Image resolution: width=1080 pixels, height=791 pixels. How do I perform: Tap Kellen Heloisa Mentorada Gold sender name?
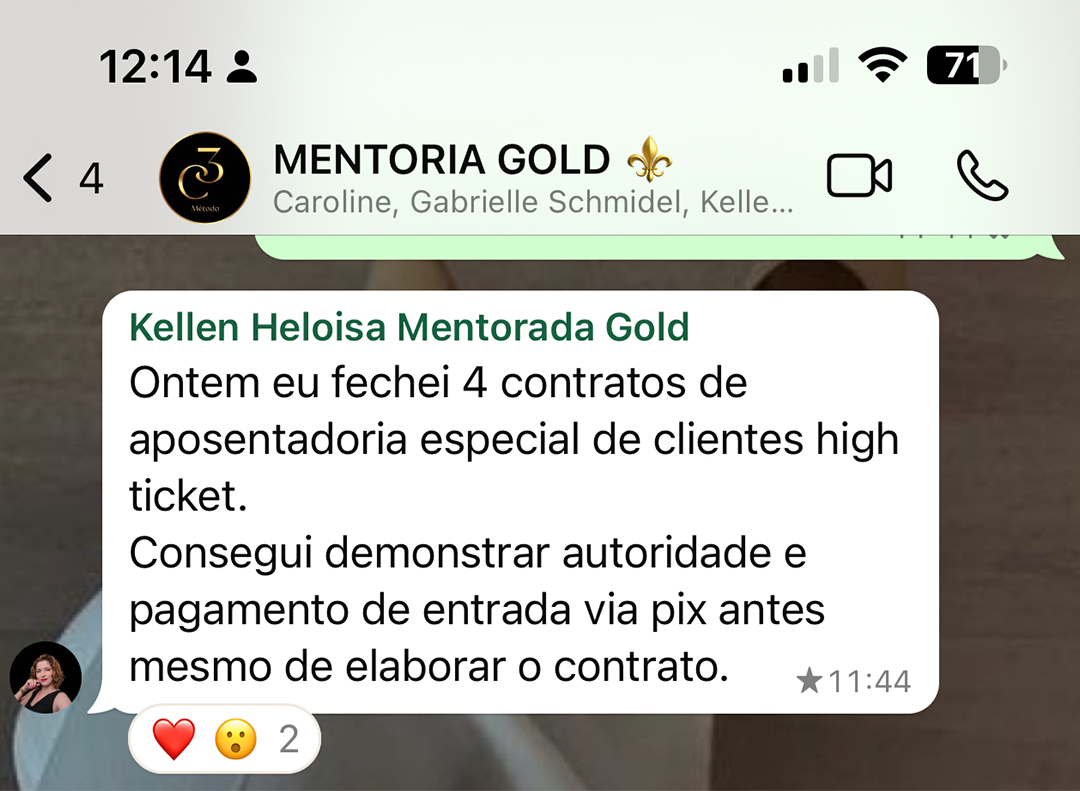(x=409, y=327)
